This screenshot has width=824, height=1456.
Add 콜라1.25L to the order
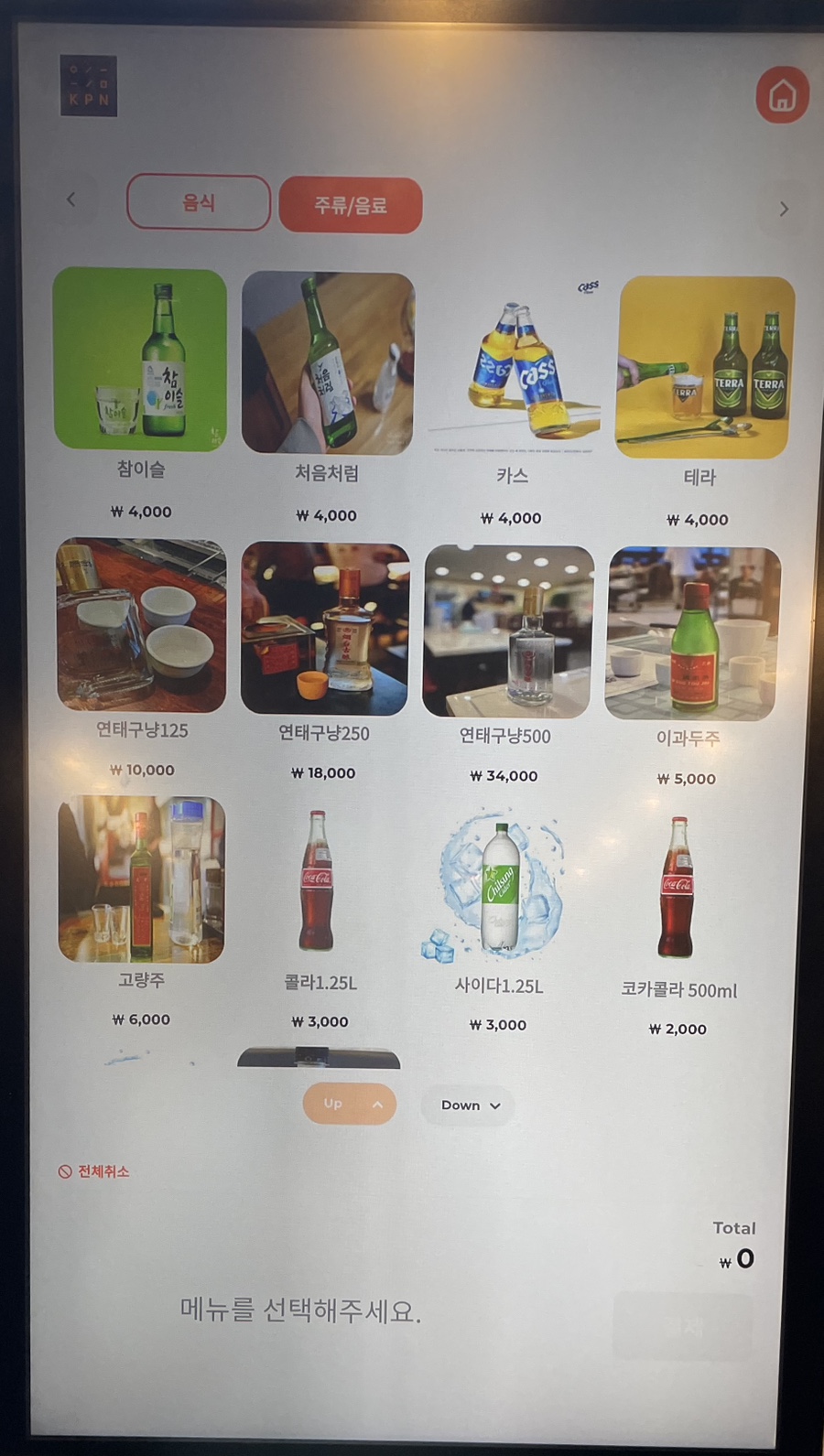[x=319, y=881]
